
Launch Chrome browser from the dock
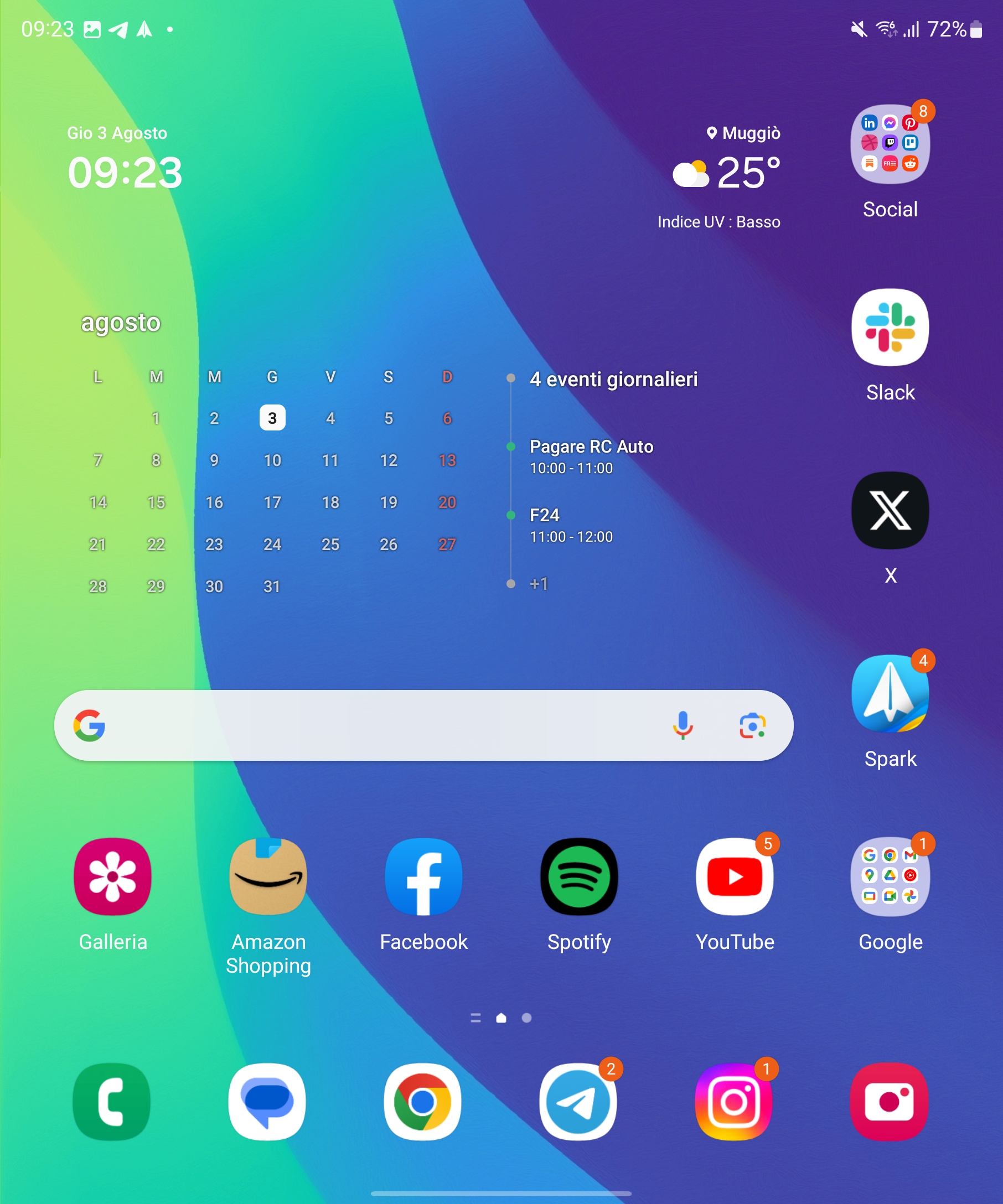(x=423, y=1102)
